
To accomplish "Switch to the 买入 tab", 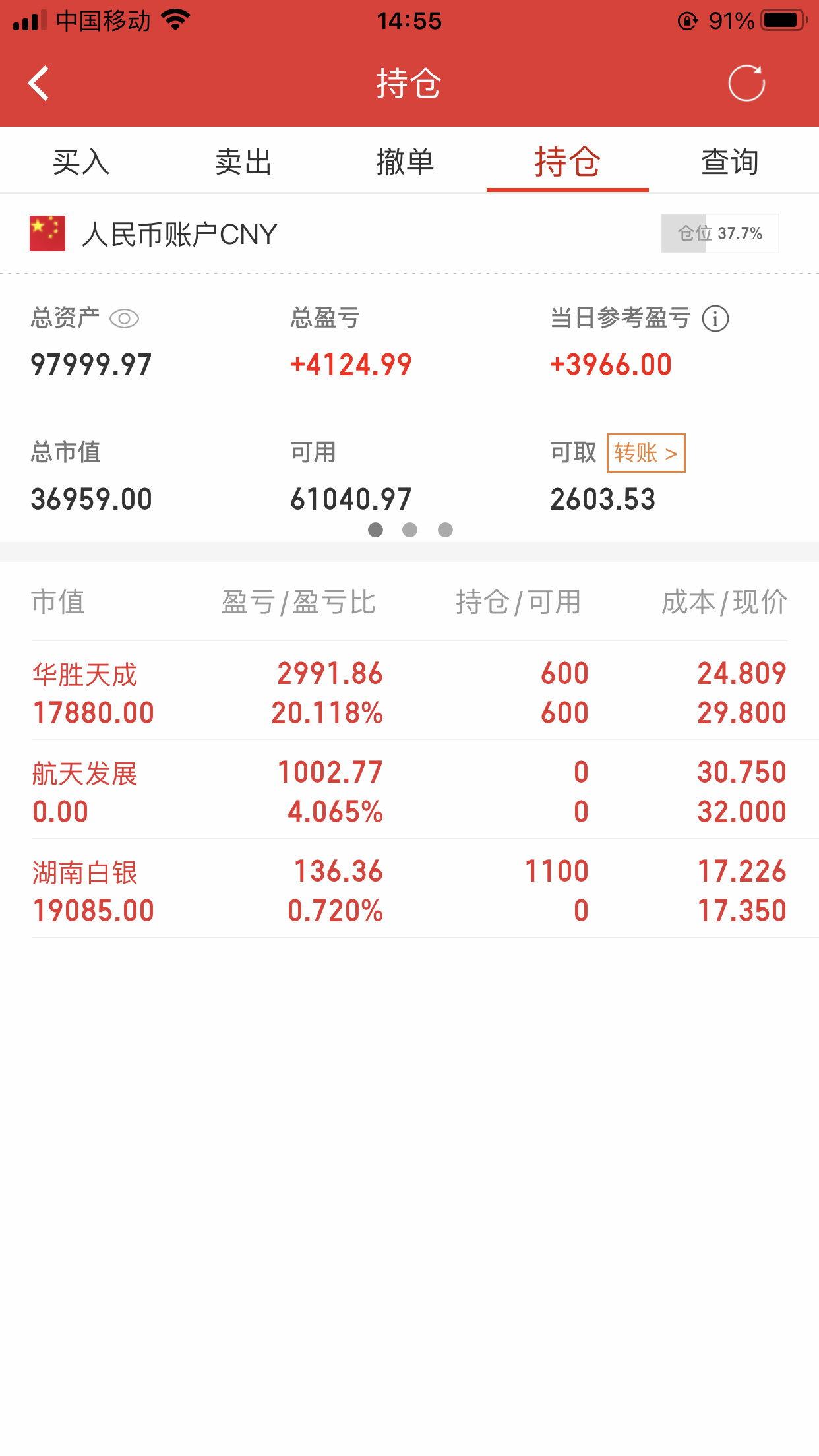I will pyautogui.click(x=81, y=162).
